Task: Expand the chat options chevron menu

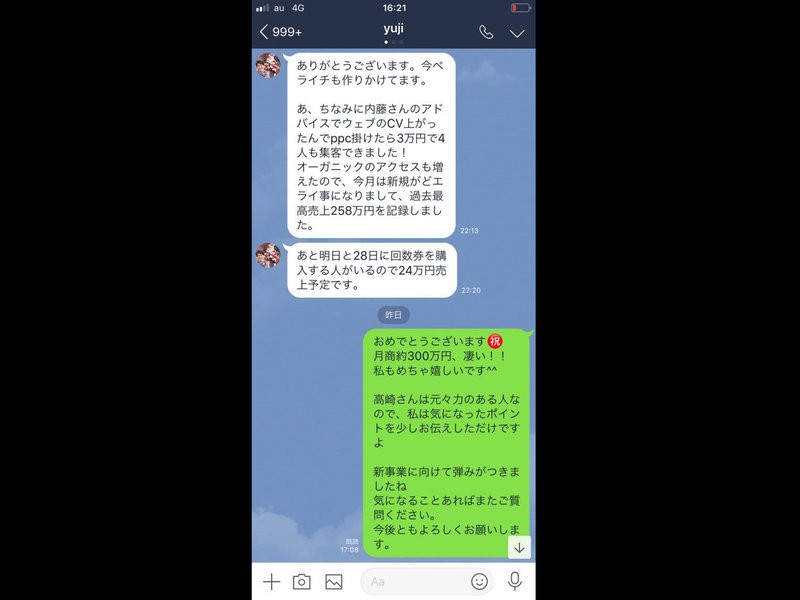Action: click(517, 32)
